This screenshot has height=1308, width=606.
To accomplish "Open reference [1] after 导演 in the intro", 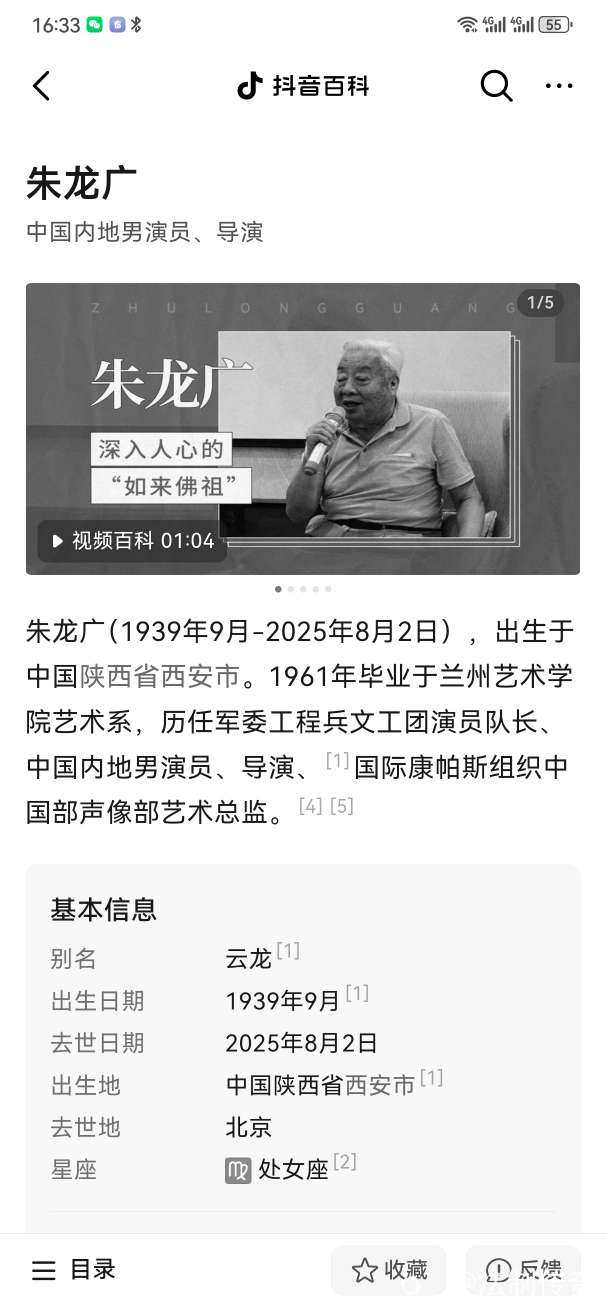I will (337, 762).
